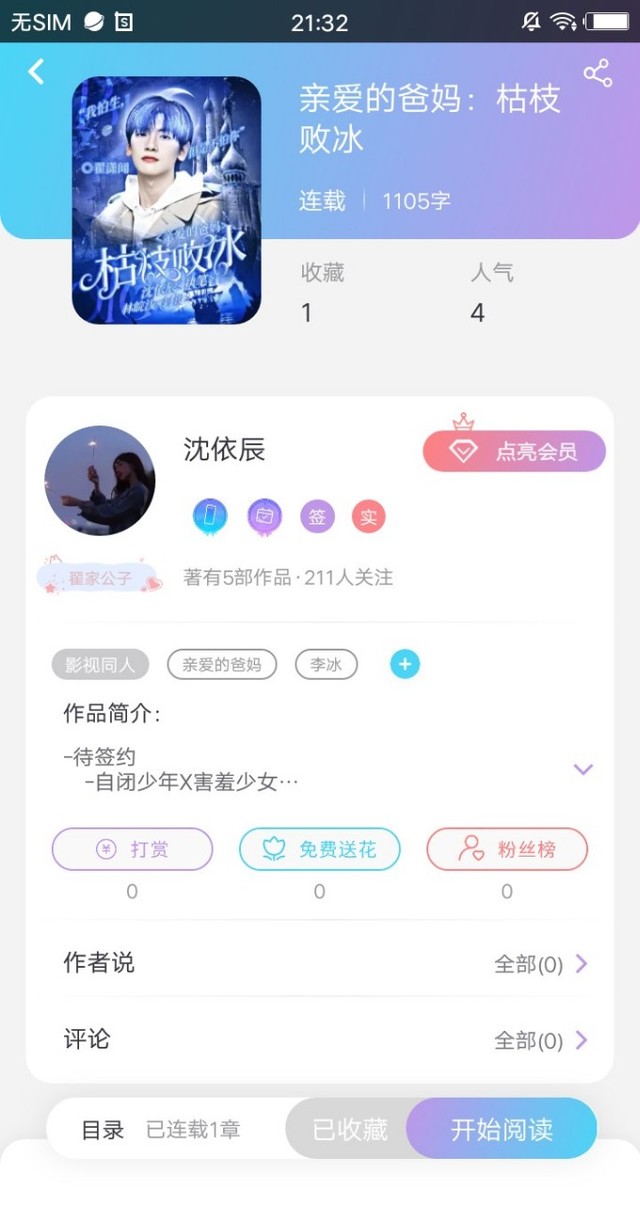Expand the 作品简介 description
The width and height of the screenshot is (640, 1205).
(x=583, y=769)
